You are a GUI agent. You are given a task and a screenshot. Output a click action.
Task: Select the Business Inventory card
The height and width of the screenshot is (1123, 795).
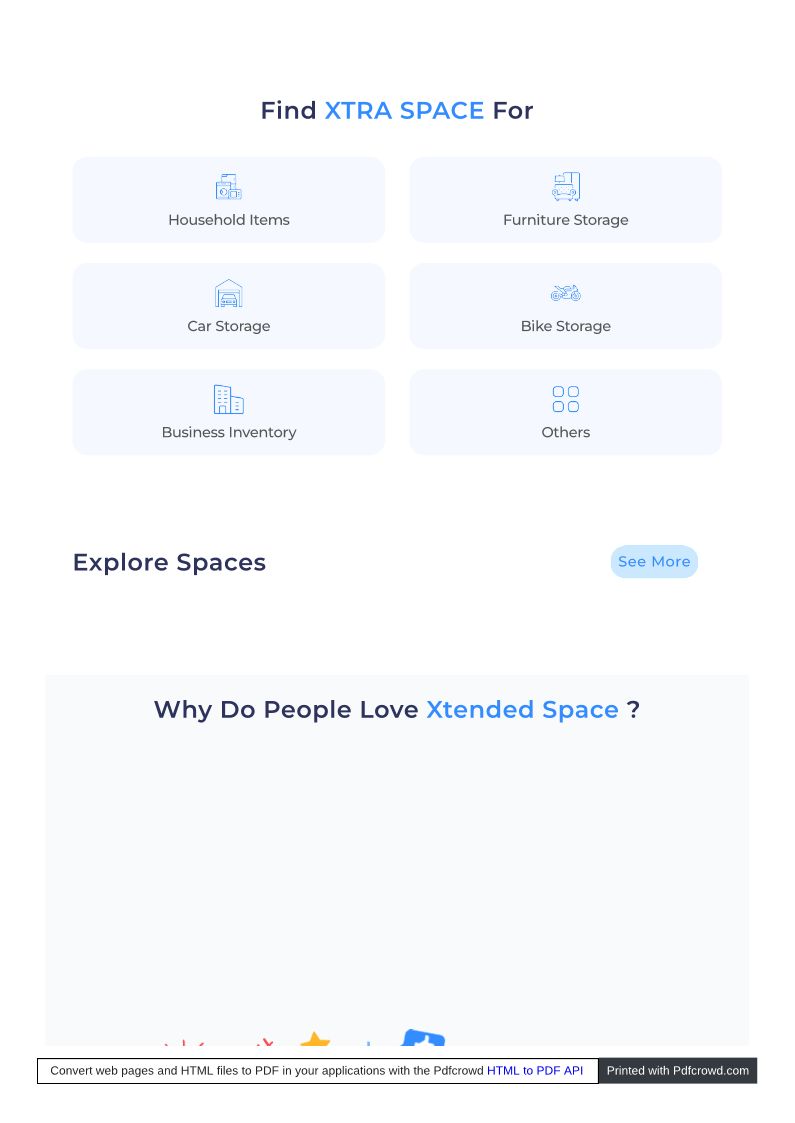coord(228,412)
